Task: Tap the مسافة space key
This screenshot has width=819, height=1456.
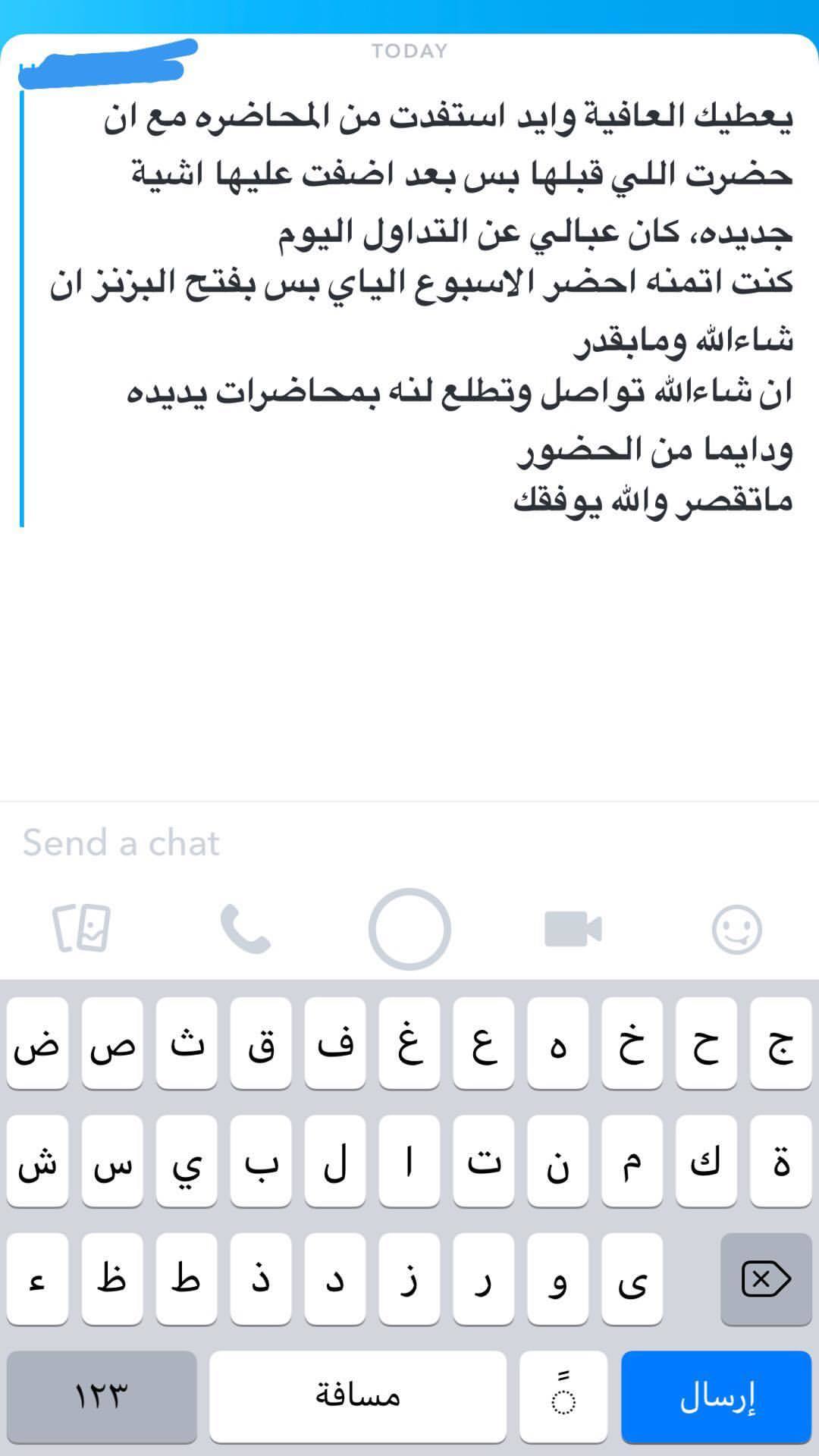Action: 358,1396
